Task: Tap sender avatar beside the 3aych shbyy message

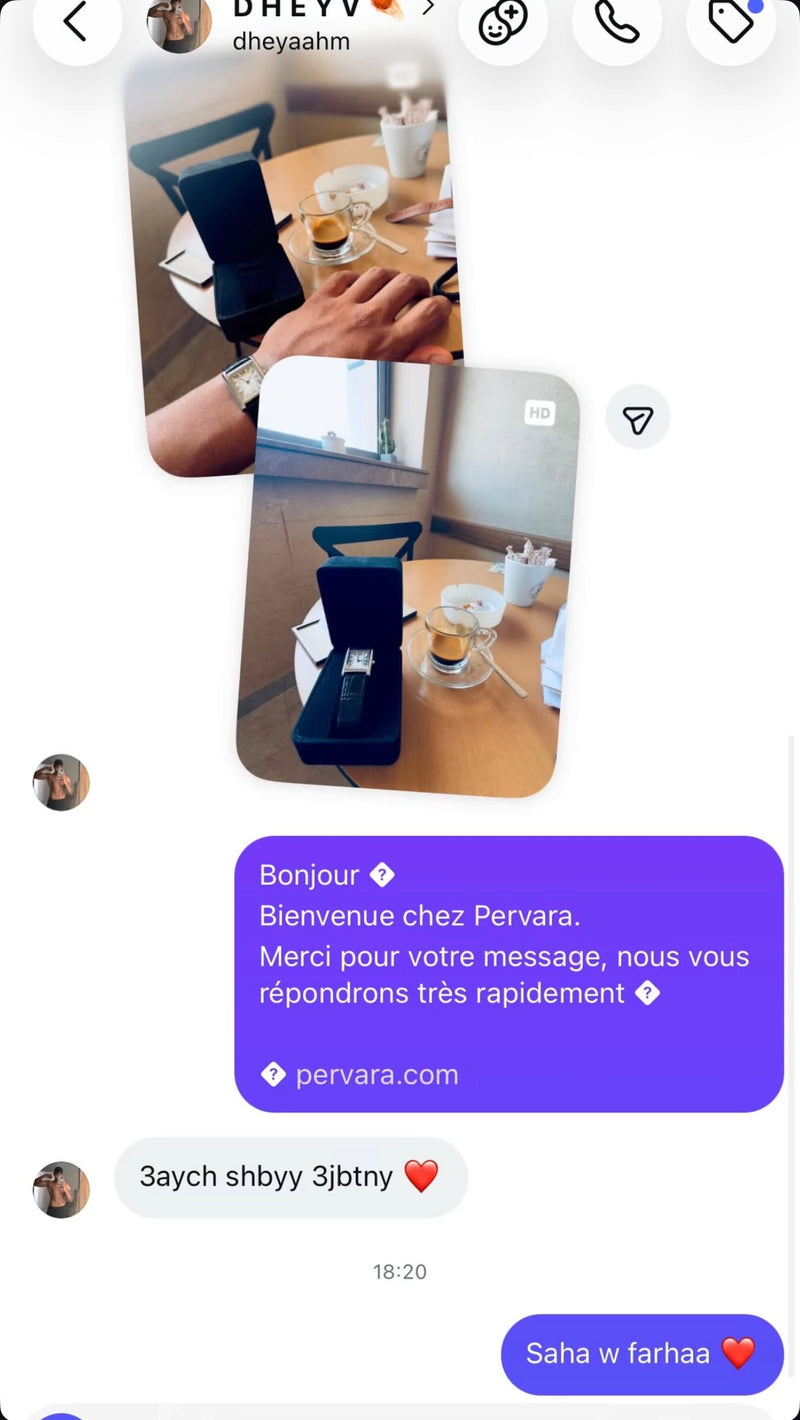Action: point(61,1189)
